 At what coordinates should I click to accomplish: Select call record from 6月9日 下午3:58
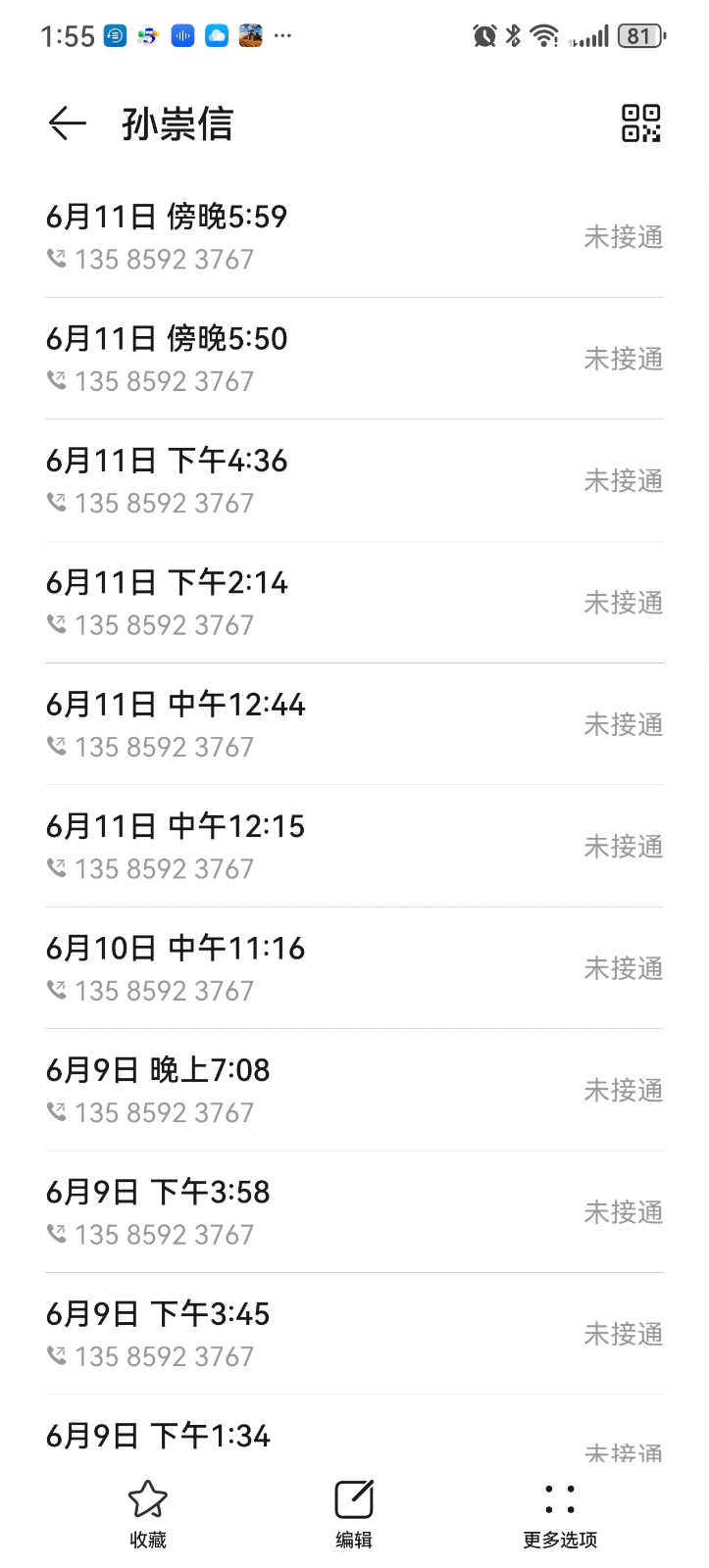pyautogui.click(x=353, y=1212)
